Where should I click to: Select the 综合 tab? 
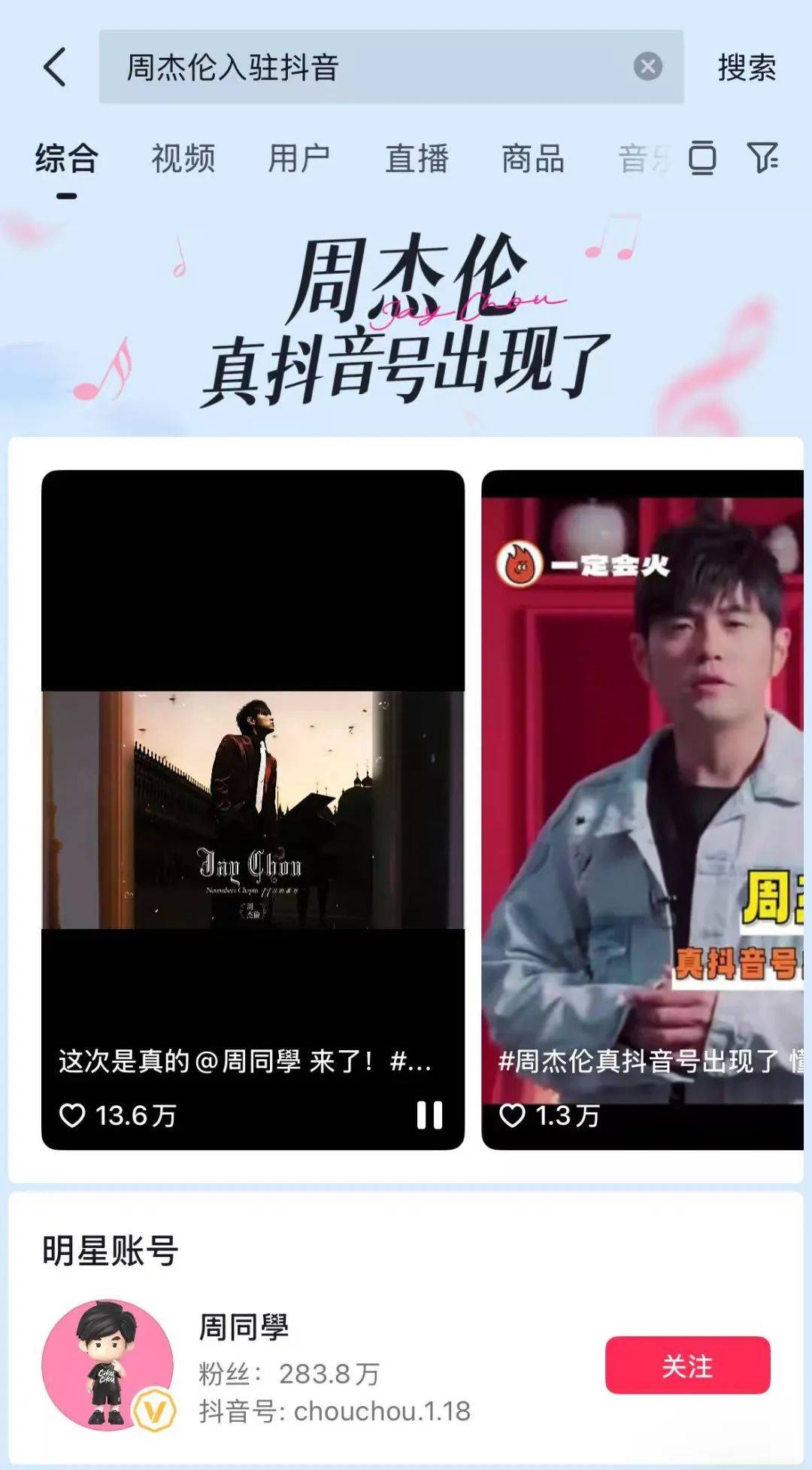point(66,159)
